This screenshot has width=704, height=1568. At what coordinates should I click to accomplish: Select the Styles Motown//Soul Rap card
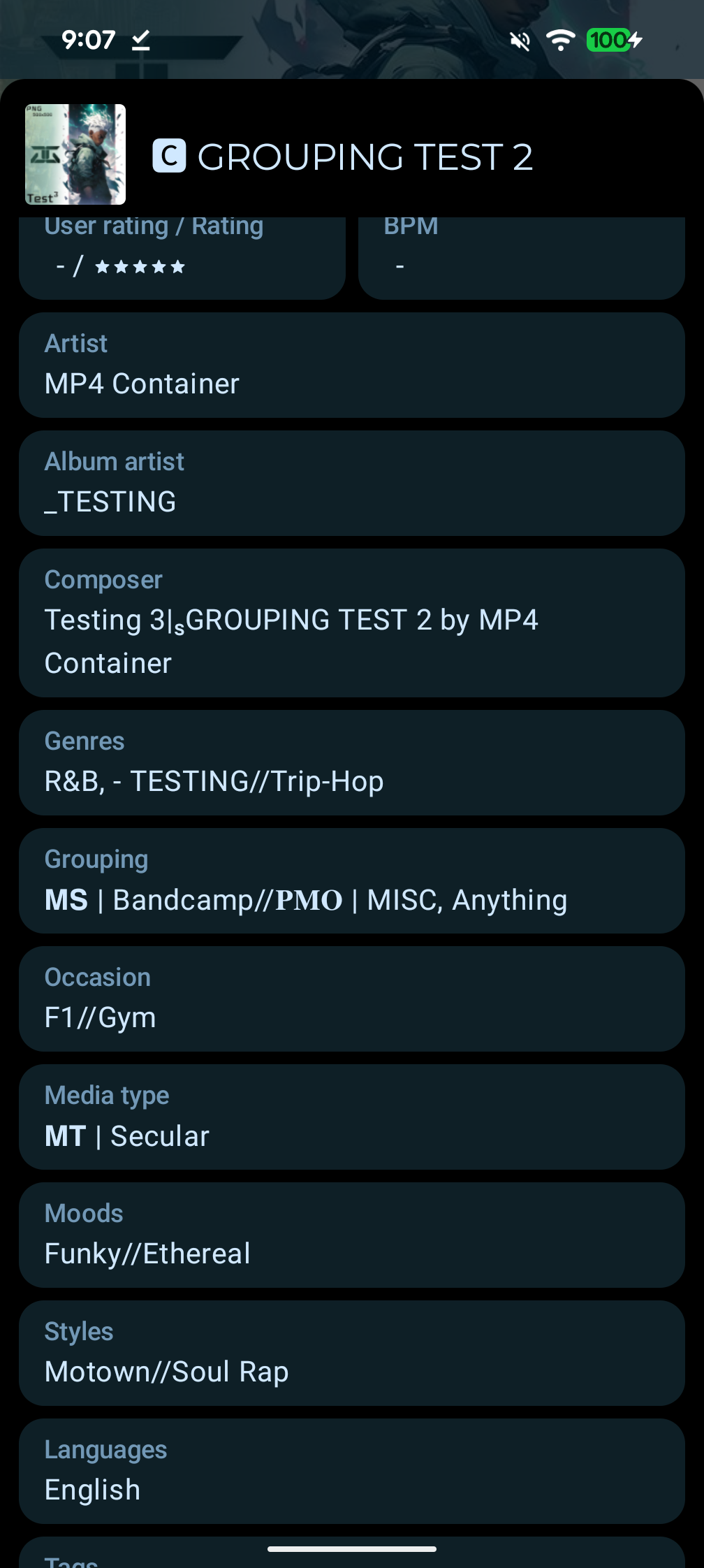click(x=351, y=1353)
